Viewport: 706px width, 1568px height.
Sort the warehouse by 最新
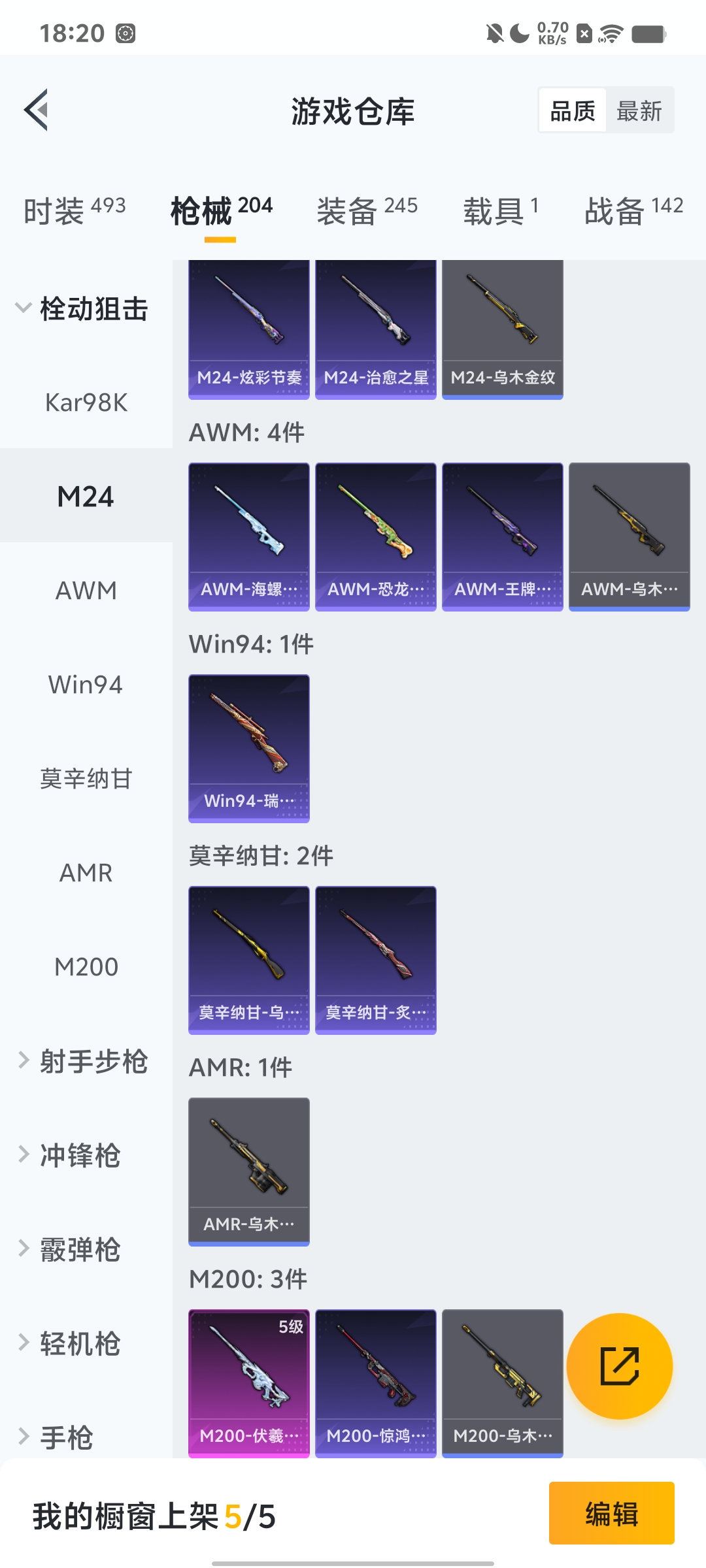[639, 111]
